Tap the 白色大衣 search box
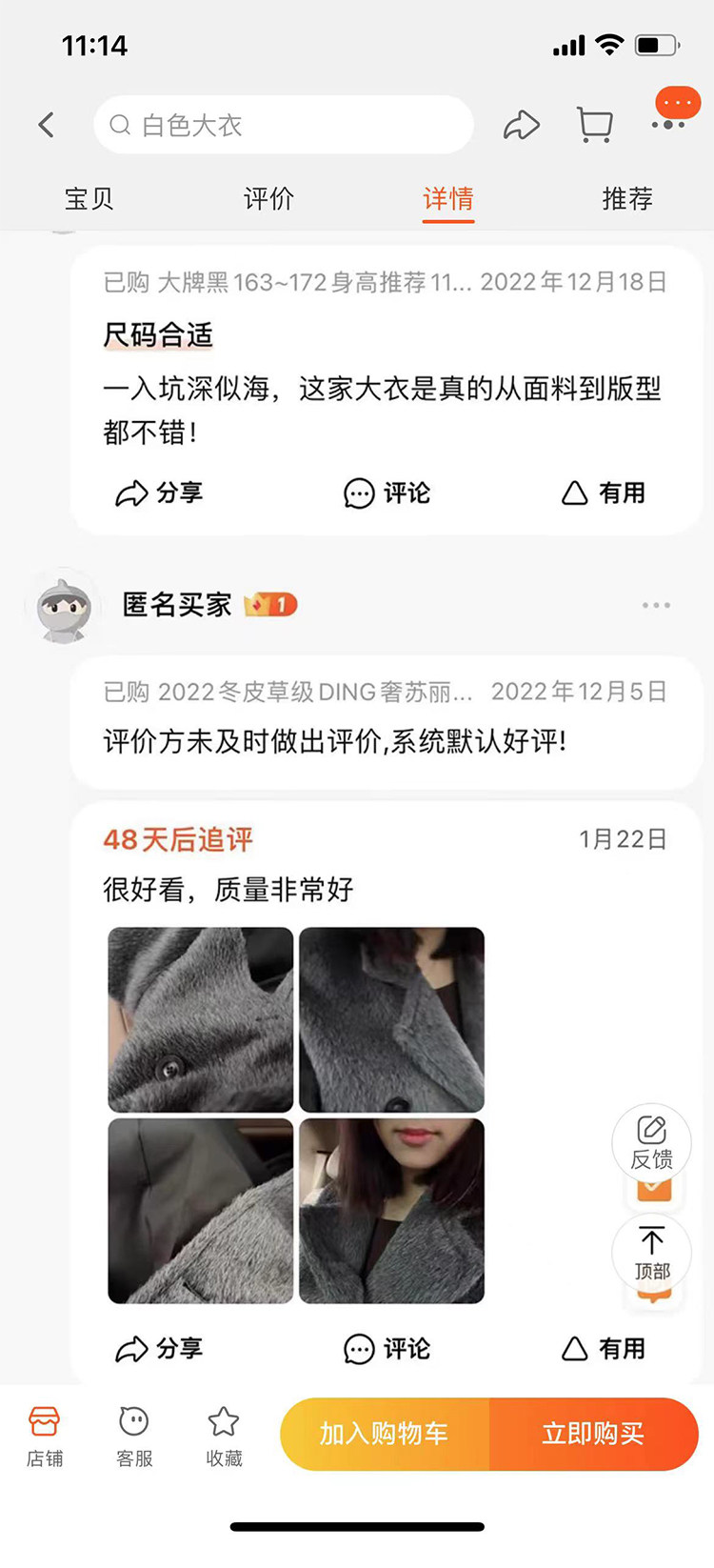714x1568 pixels. 283,125
